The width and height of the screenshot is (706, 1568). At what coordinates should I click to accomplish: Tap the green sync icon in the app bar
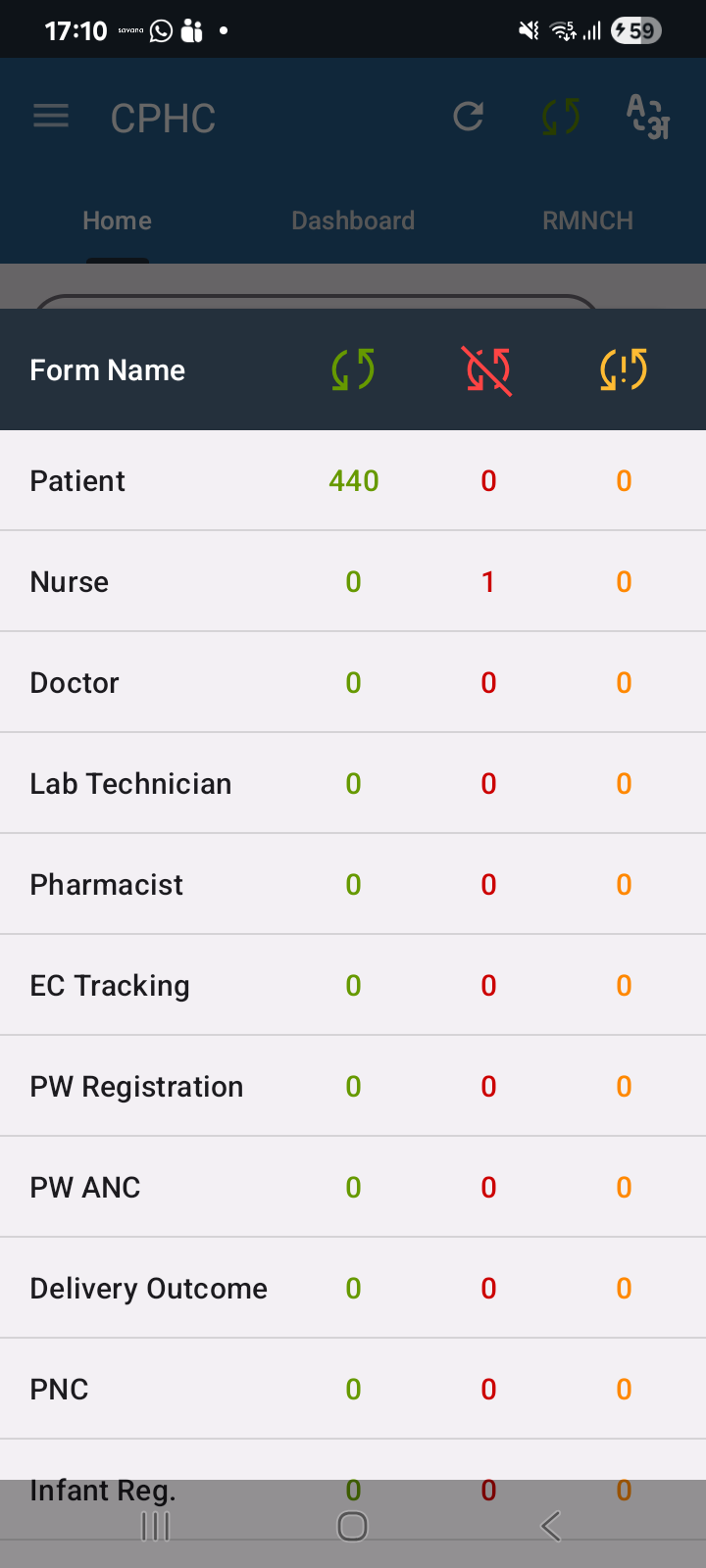561,117
